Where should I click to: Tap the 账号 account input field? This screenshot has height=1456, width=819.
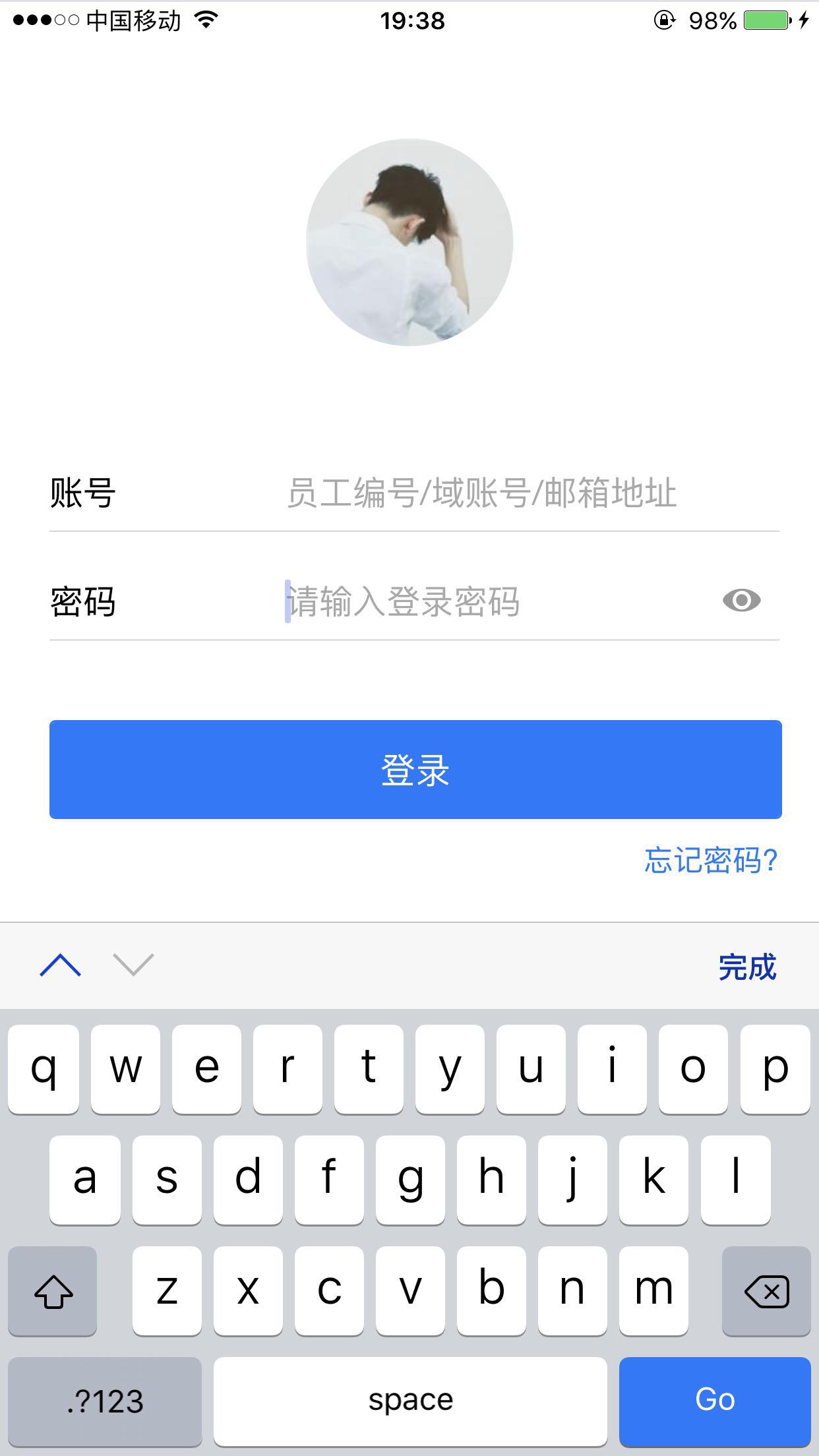coord(481,493)
